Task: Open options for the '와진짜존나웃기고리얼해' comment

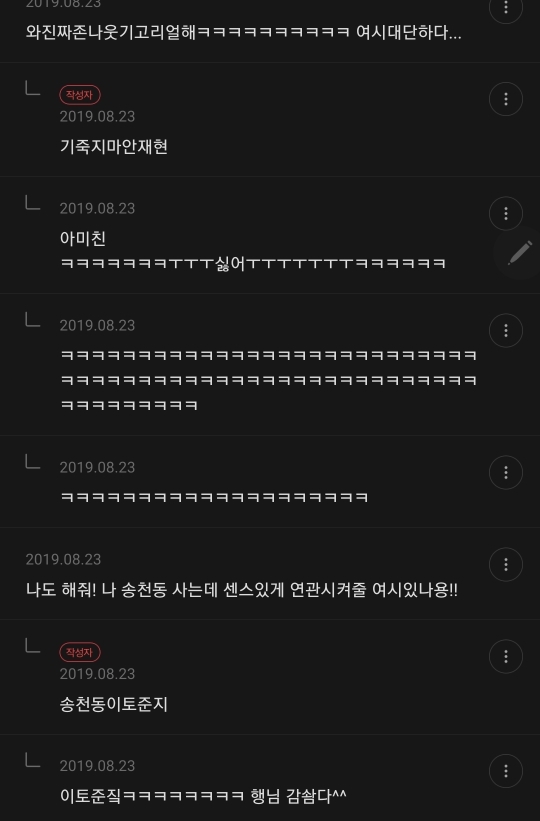Action: click(505, 8)
